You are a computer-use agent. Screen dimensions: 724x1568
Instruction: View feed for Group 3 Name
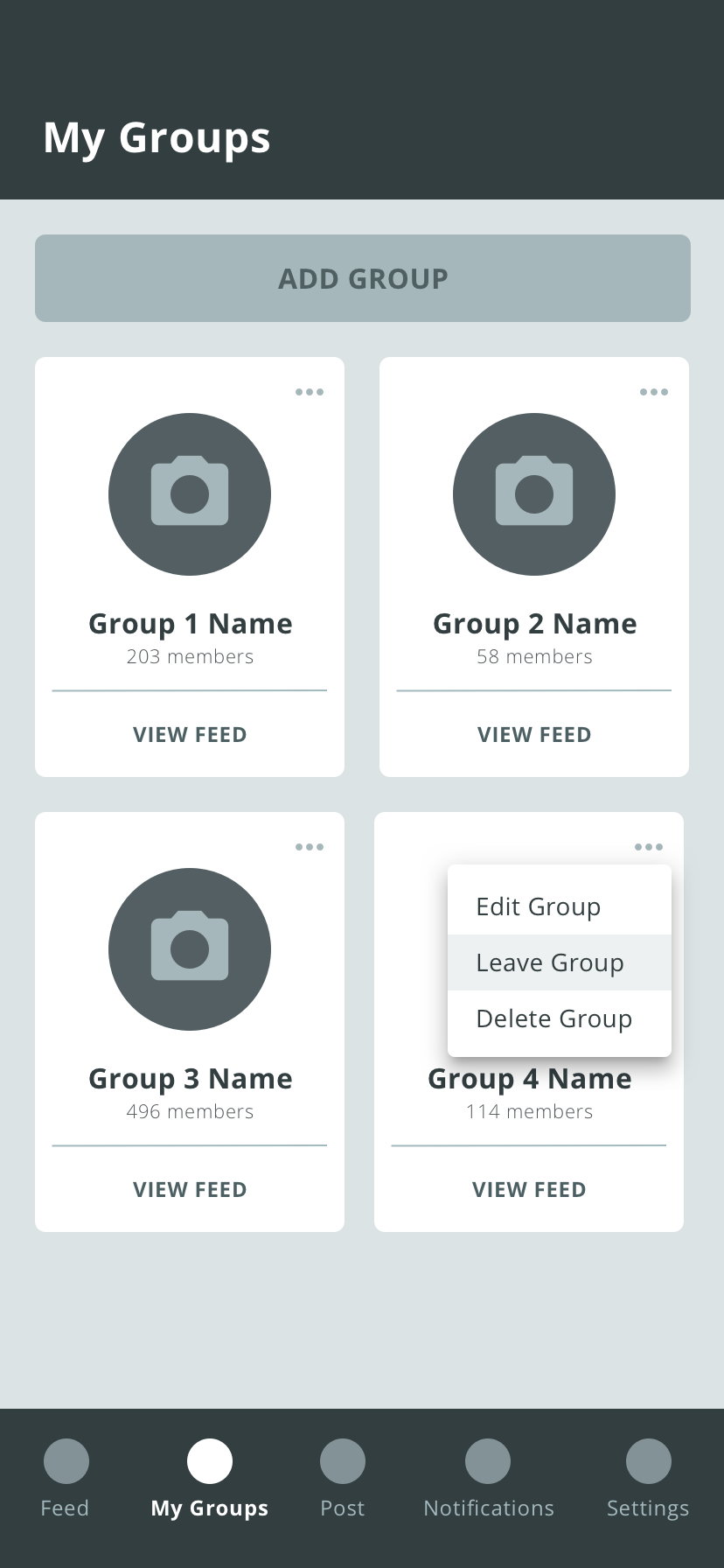tap(190, 1190)
